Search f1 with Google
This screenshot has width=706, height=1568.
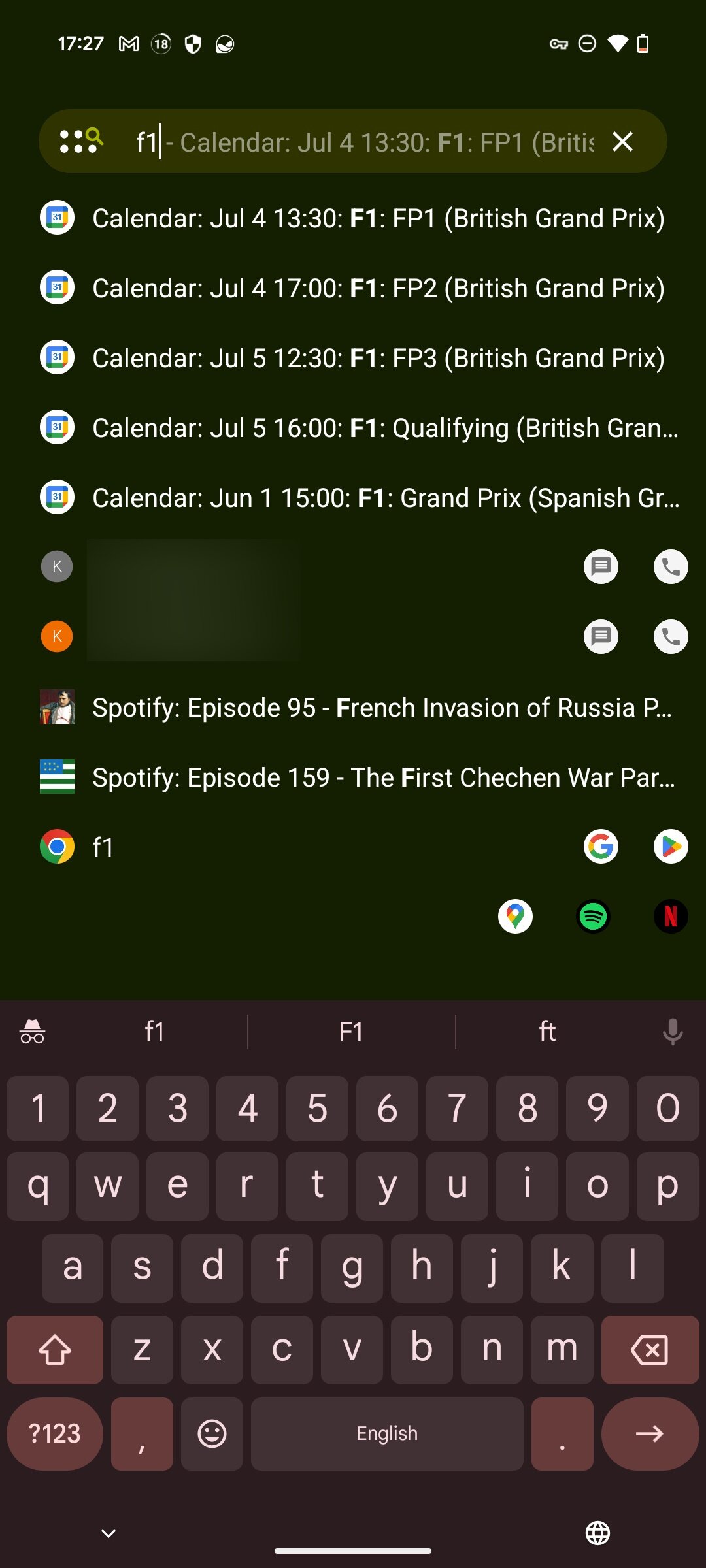coord(601,847)
